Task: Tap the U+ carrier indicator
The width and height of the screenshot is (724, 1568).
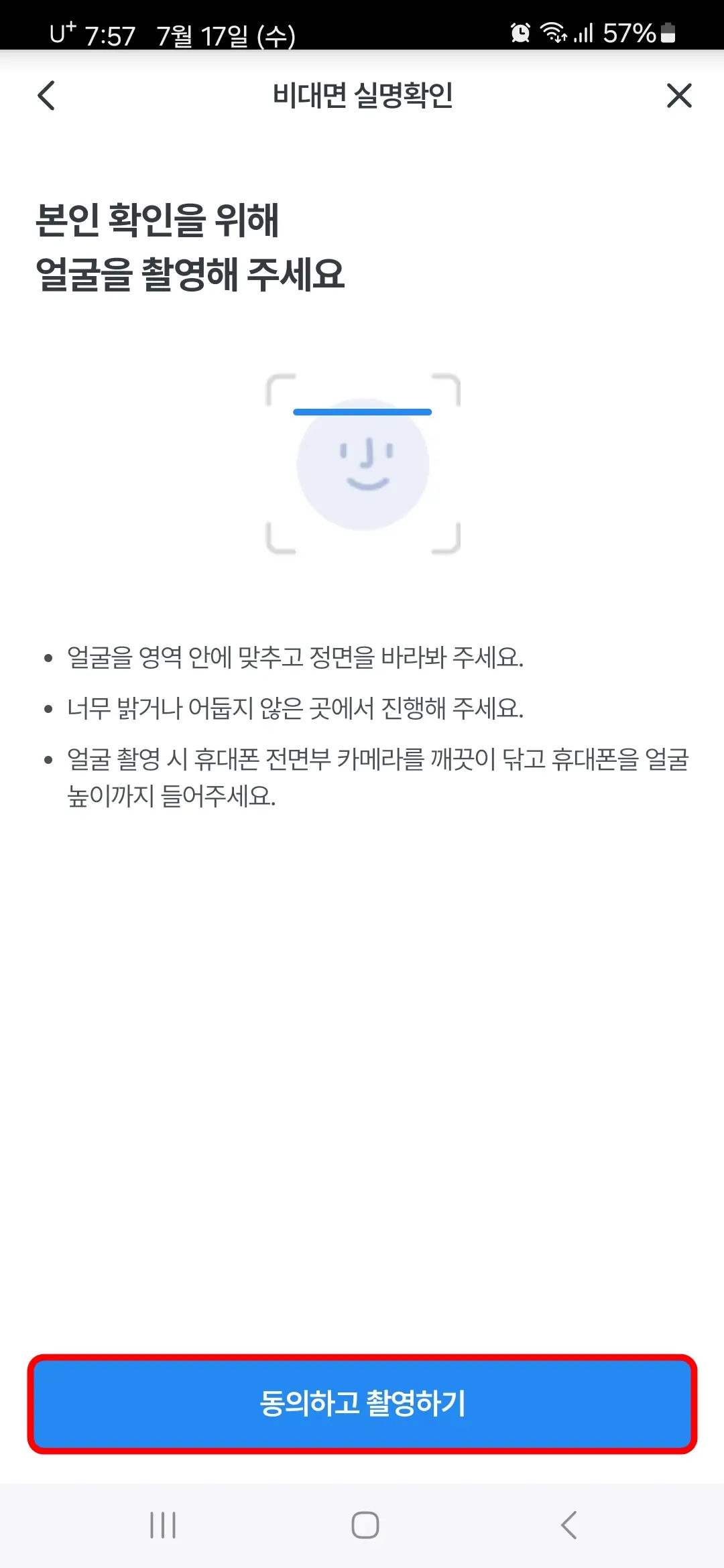Action: tap(62, 31)
